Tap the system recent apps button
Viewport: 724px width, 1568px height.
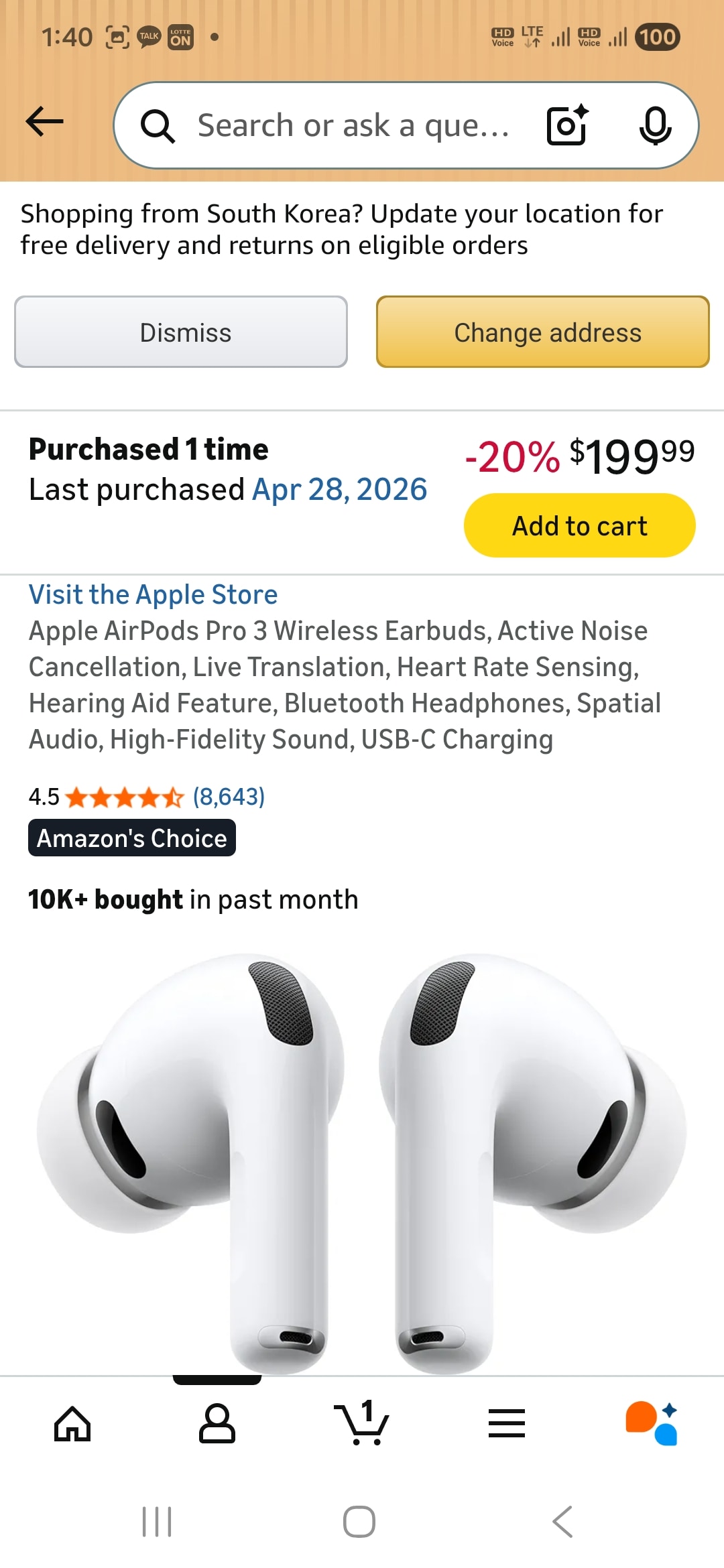(157, 1521)
